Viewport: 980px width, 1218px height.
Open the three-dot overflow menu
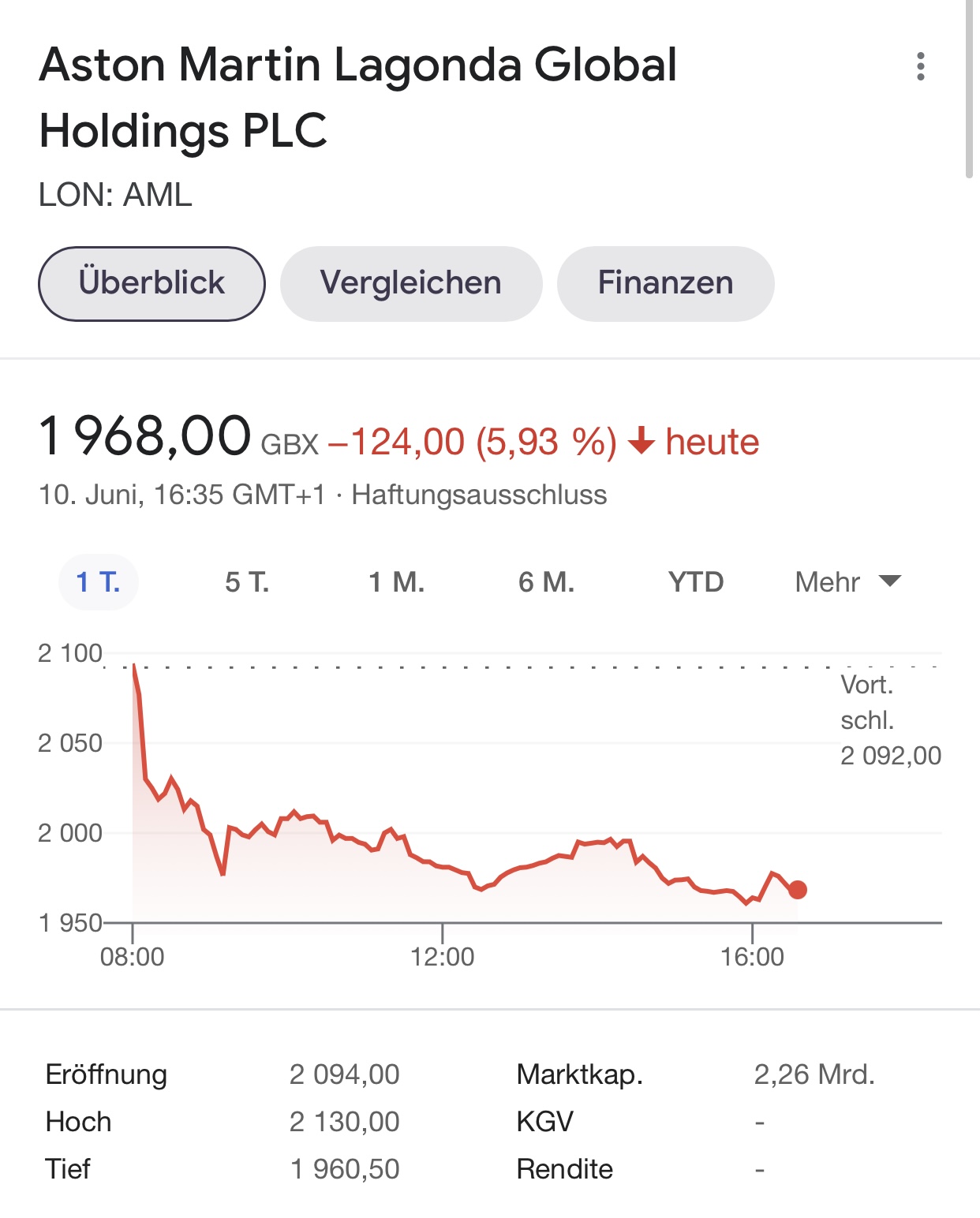click(920, 67)
